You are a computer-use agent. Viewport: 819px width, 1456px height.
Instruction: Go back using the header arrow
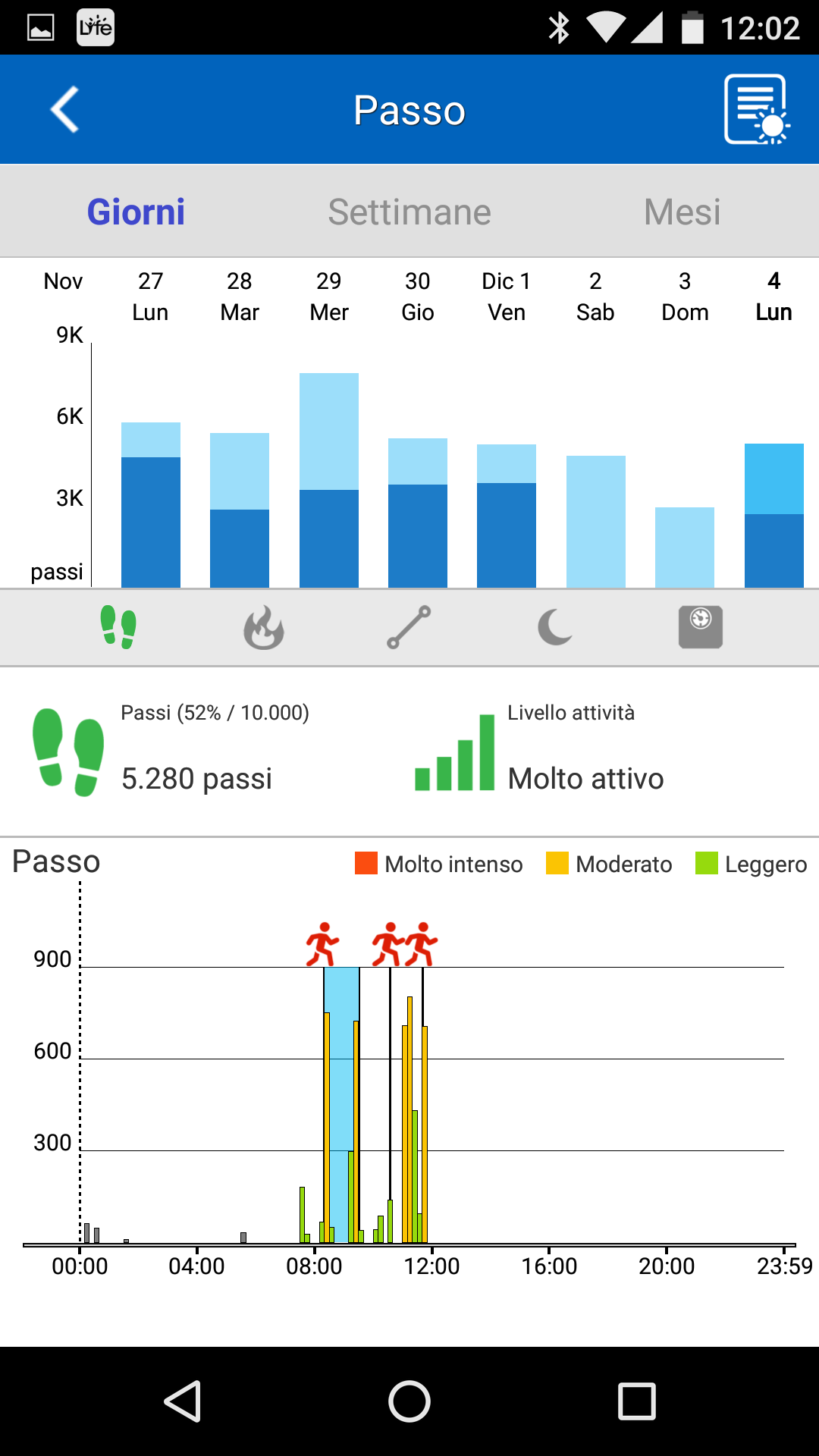[x=65, y=110]
